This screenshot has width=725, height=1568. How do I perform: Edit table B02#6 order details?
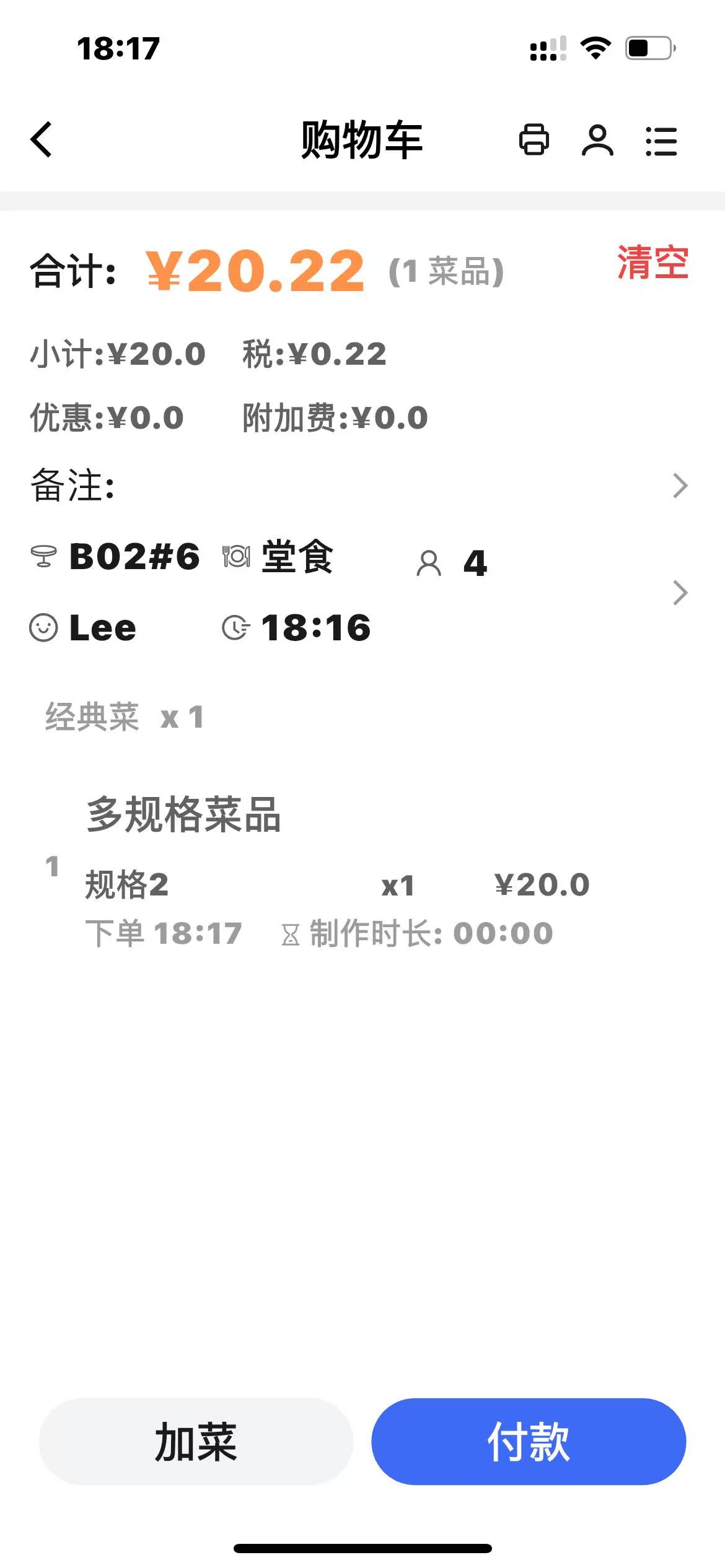pos(359,592)
